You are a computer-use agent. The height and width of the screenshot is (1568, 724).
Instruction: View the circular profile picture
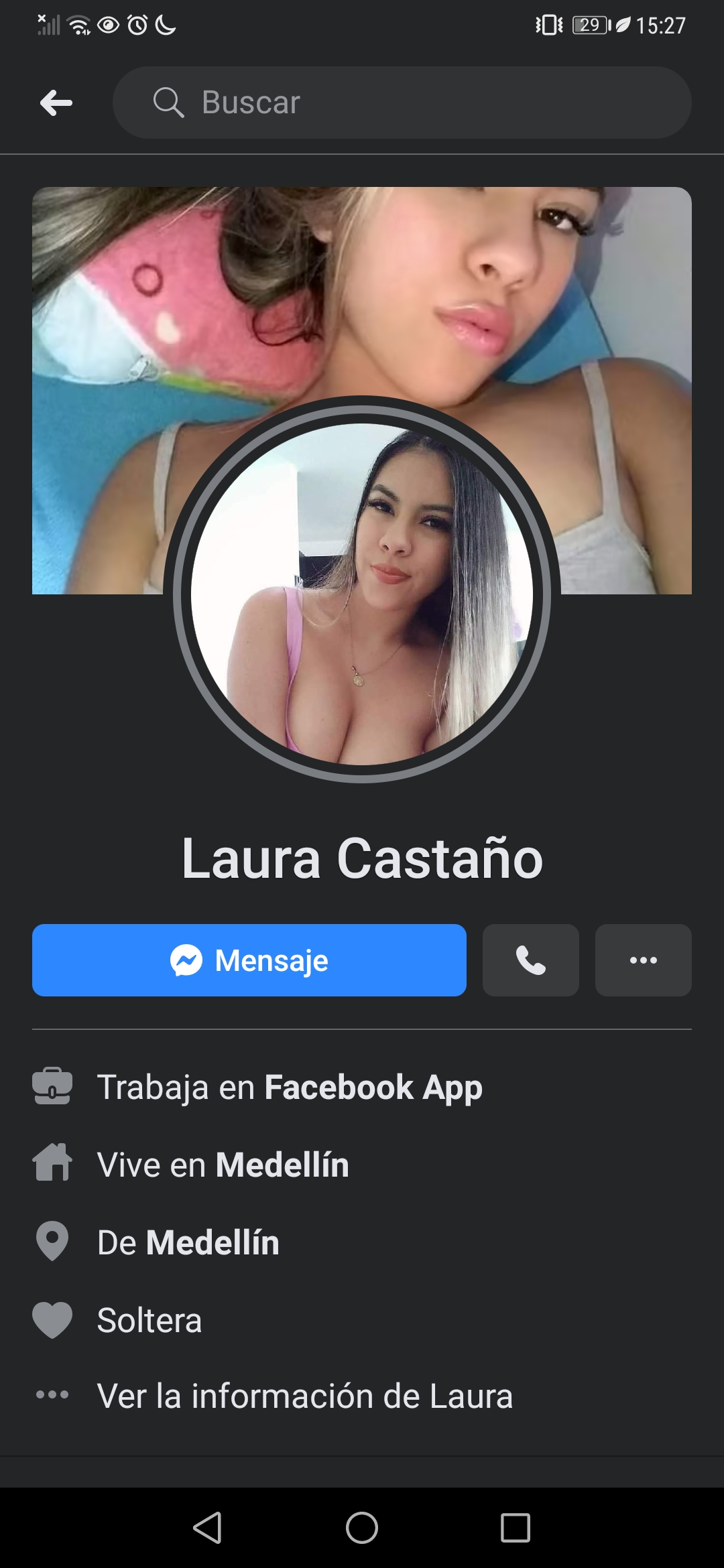coord(362,594)
